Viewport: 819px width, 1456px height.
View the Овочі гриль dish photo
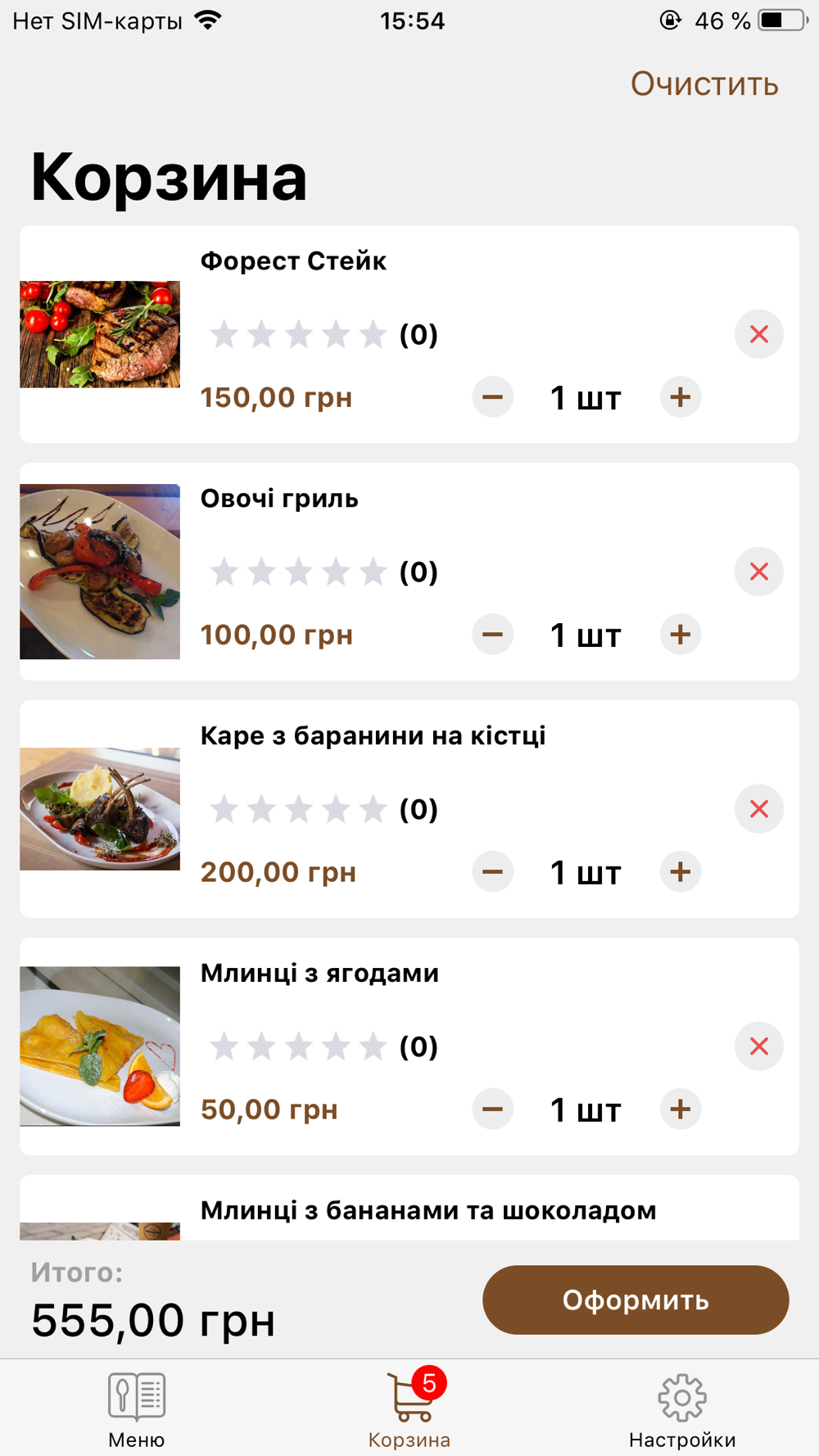[x=100, y=572]
